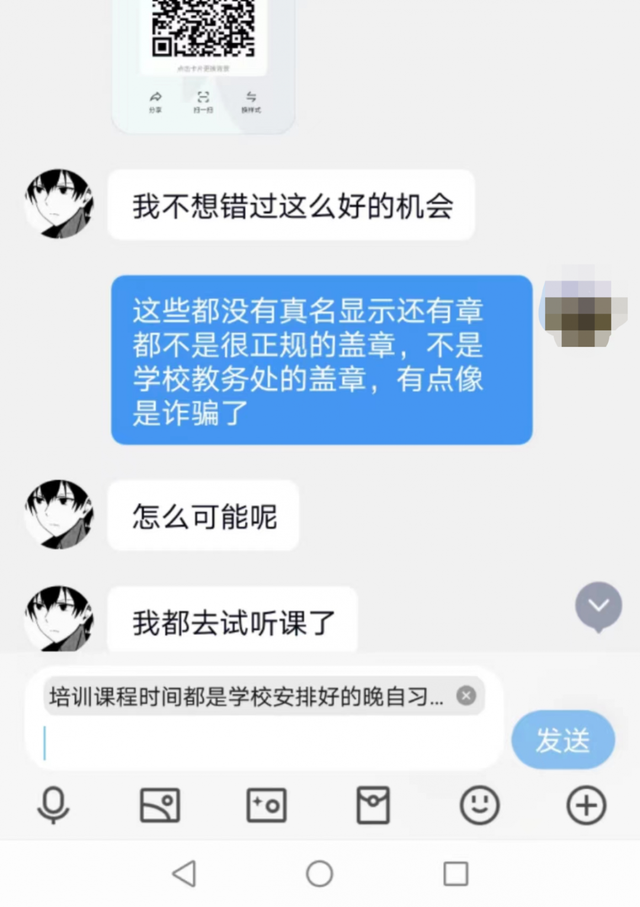Send a red packet
The width and height of the screenshot is (640, 907).
(373, 805)
